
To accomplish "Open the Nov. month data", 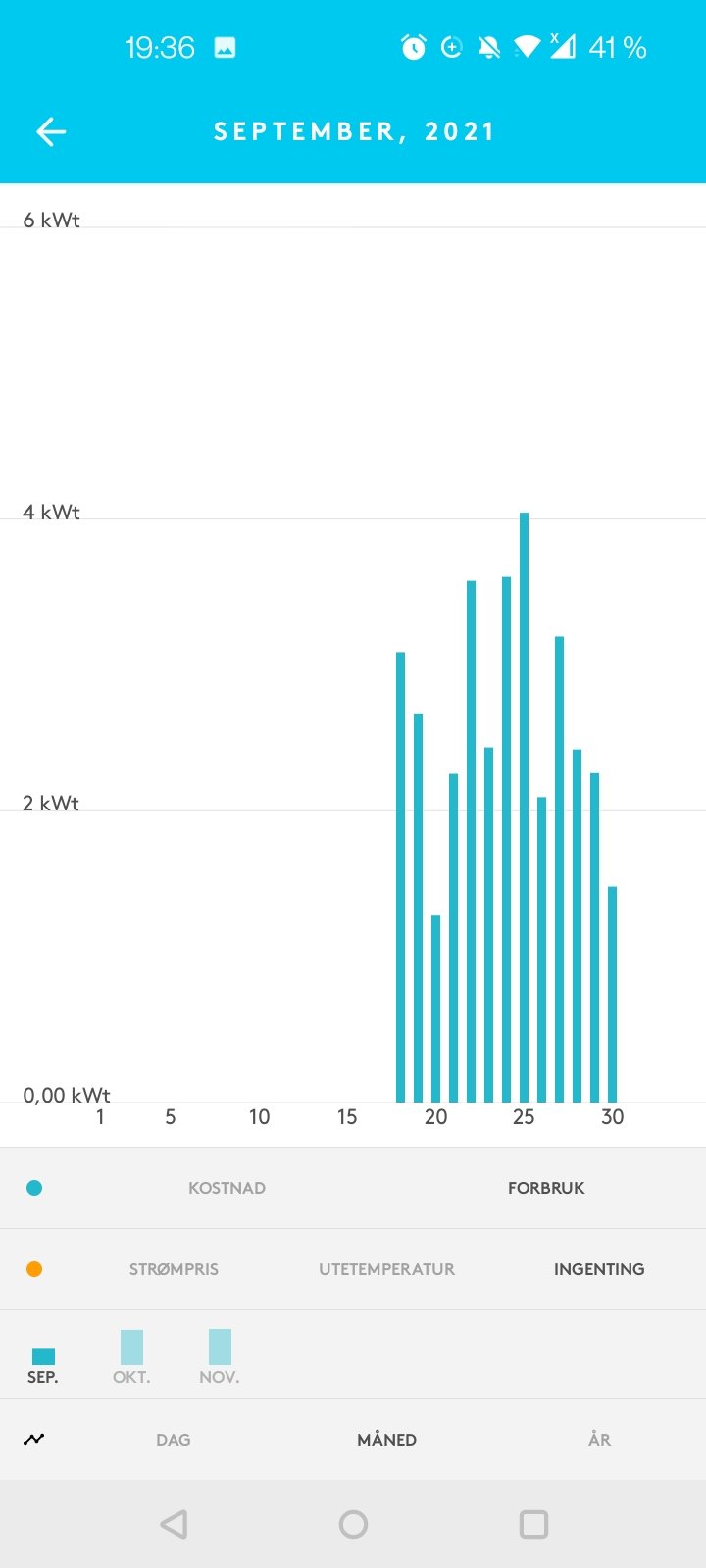I will (220, 1356).
